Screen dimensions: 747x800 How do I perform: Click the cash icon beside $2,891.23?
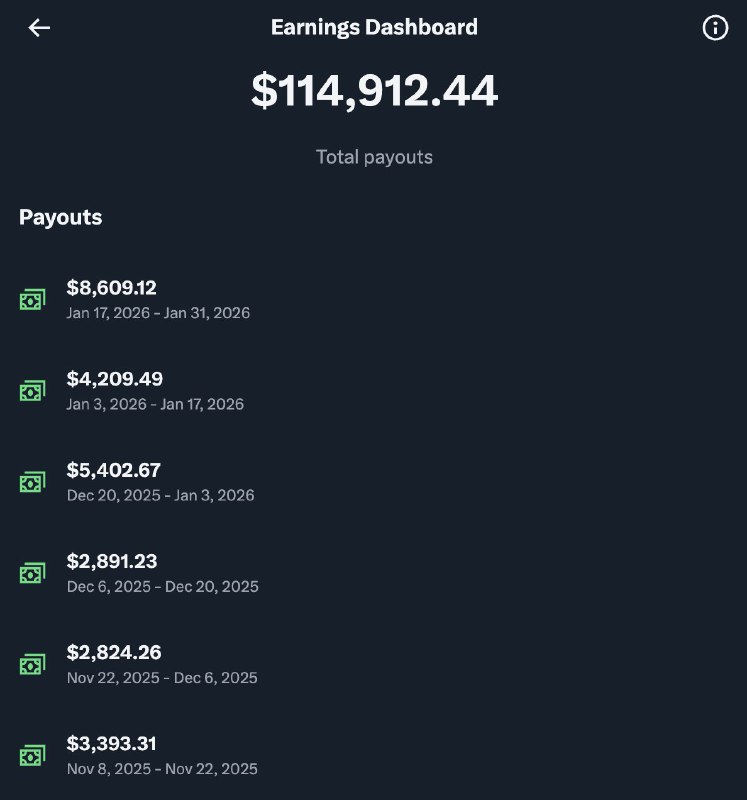click(32, 572)
